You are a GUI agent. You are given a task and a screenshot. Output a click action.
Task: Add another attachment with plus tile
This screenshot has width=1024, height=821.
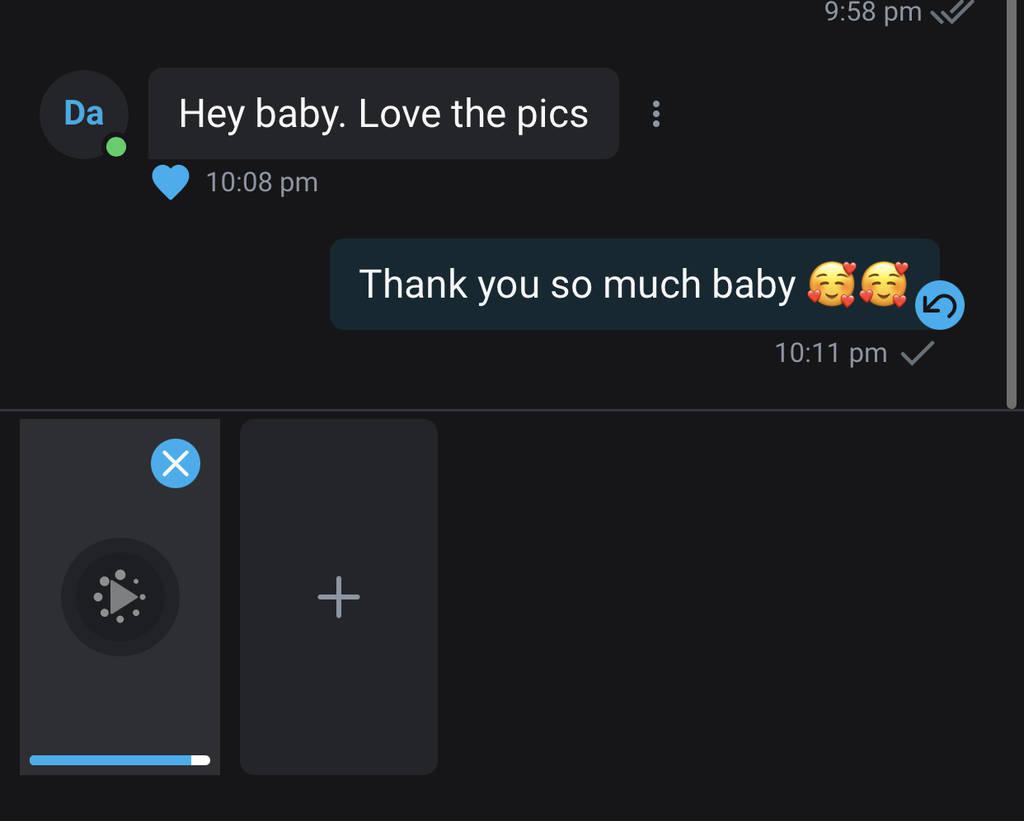pos(338,597)
